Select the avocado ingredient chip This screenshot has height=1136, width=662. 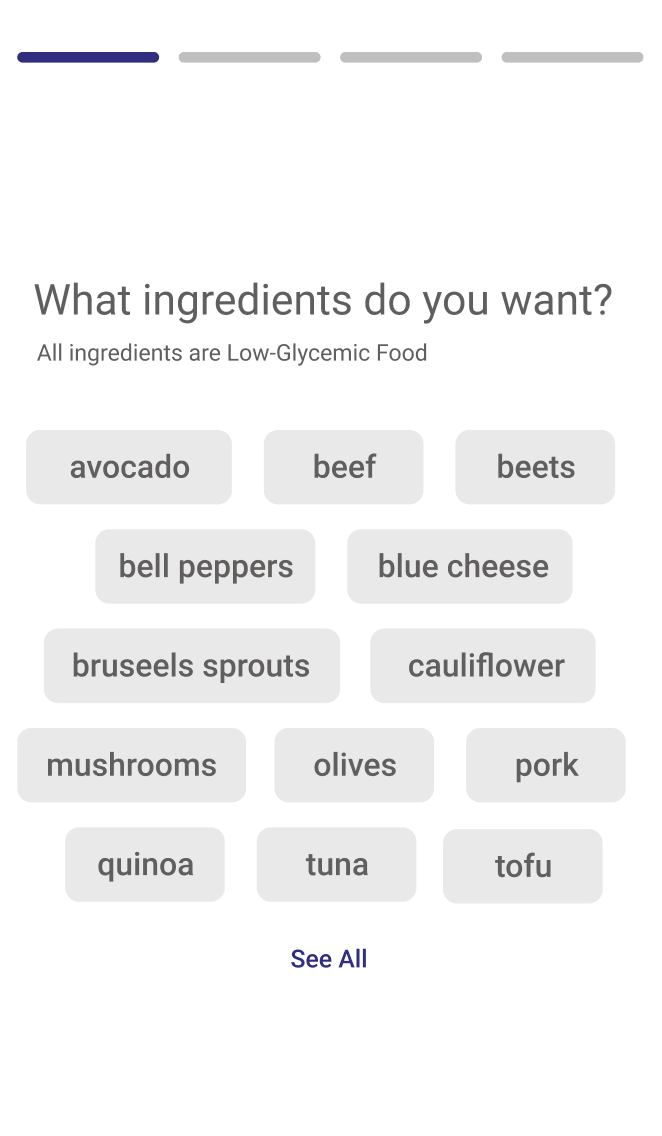tap(129, 467)
